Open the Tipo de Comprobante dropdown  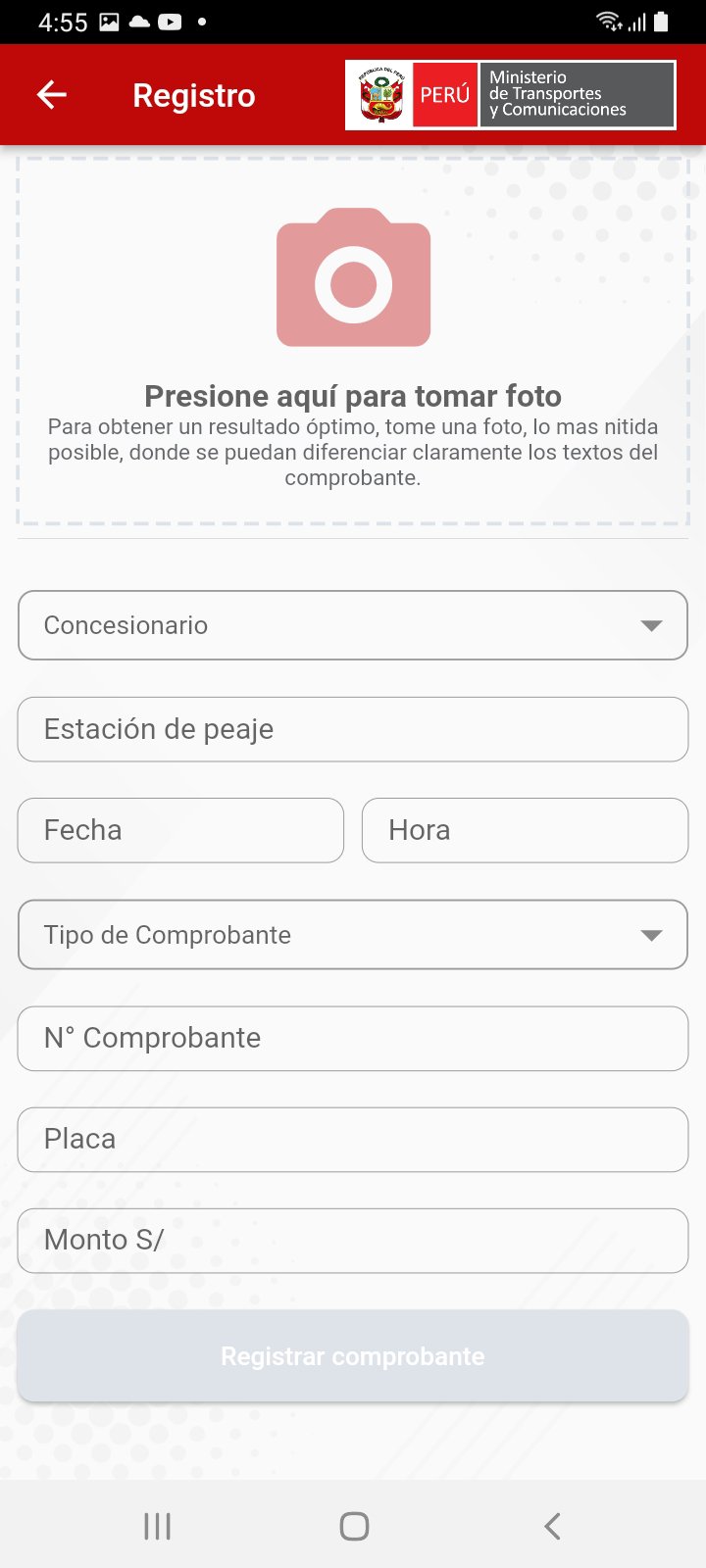pos(353,935)
